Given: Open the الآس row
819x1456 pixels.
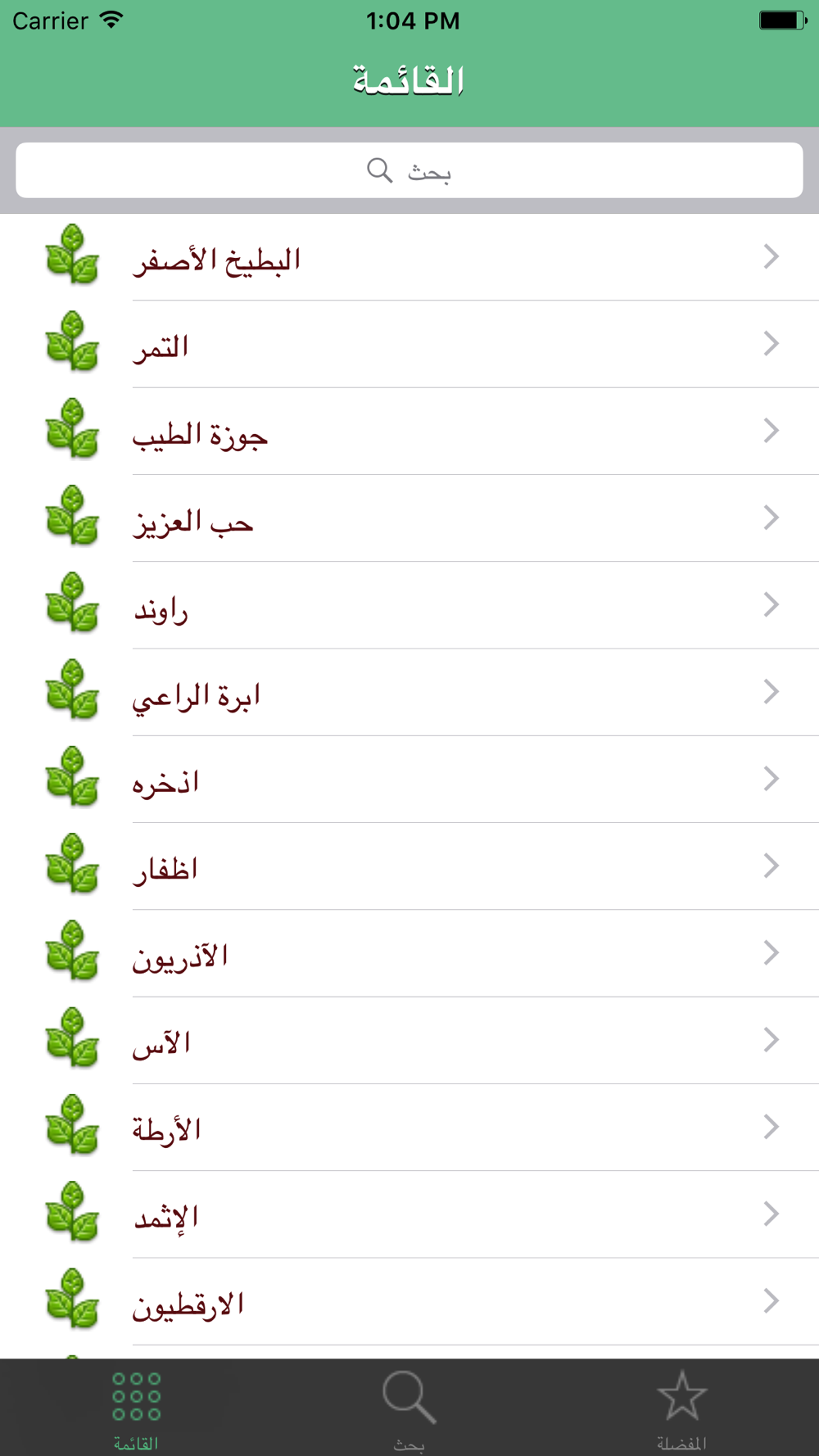Looking at the screenshot, I should (x=409, y=1040).
